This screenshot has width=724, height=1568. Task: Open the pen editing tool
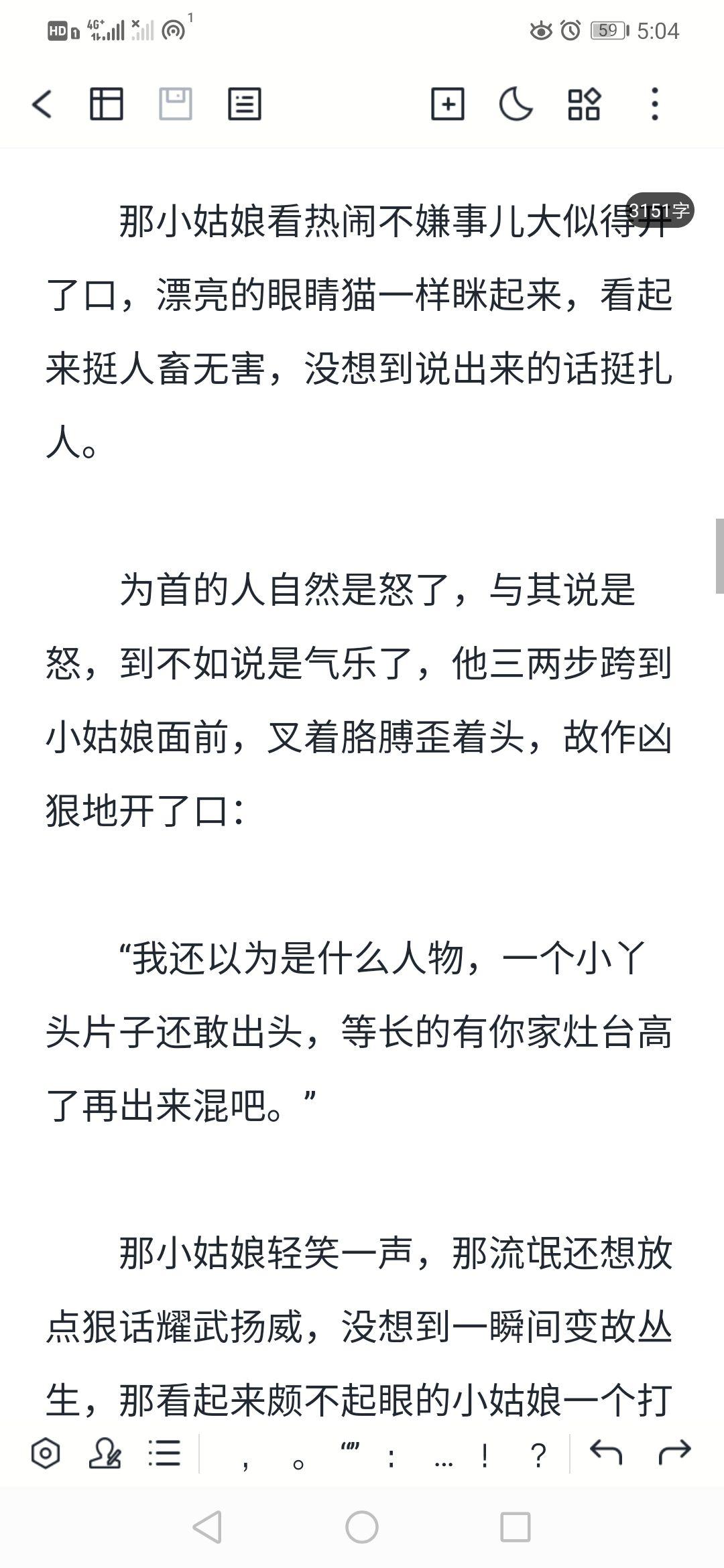click(105, 1453)
